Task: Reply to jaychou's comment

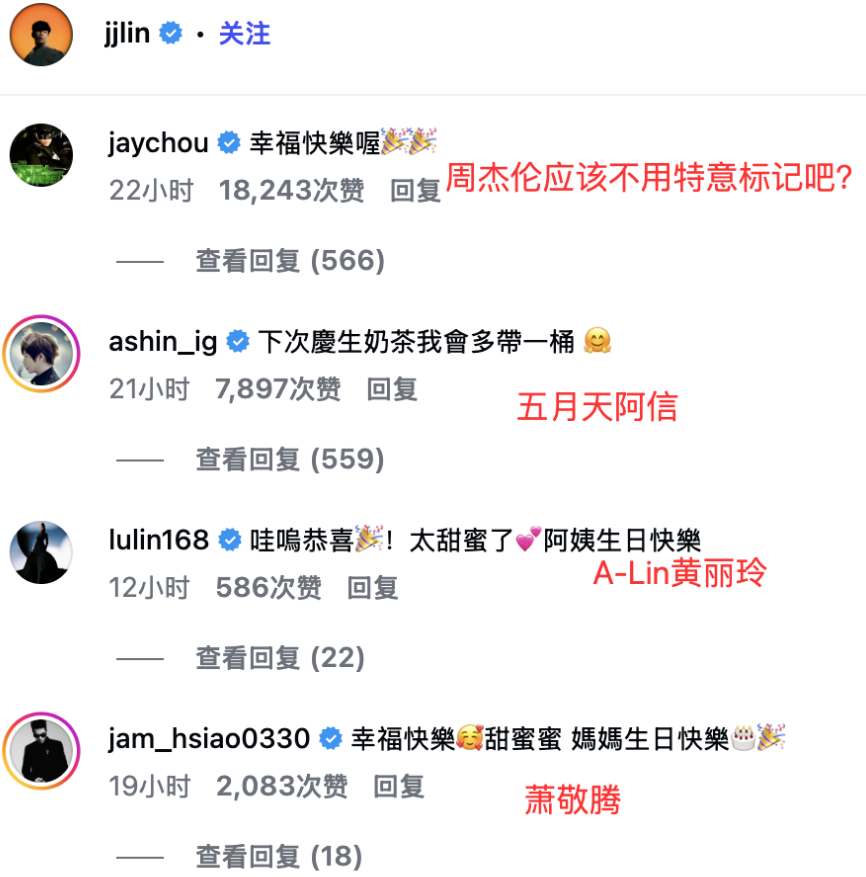Action: 415,190
